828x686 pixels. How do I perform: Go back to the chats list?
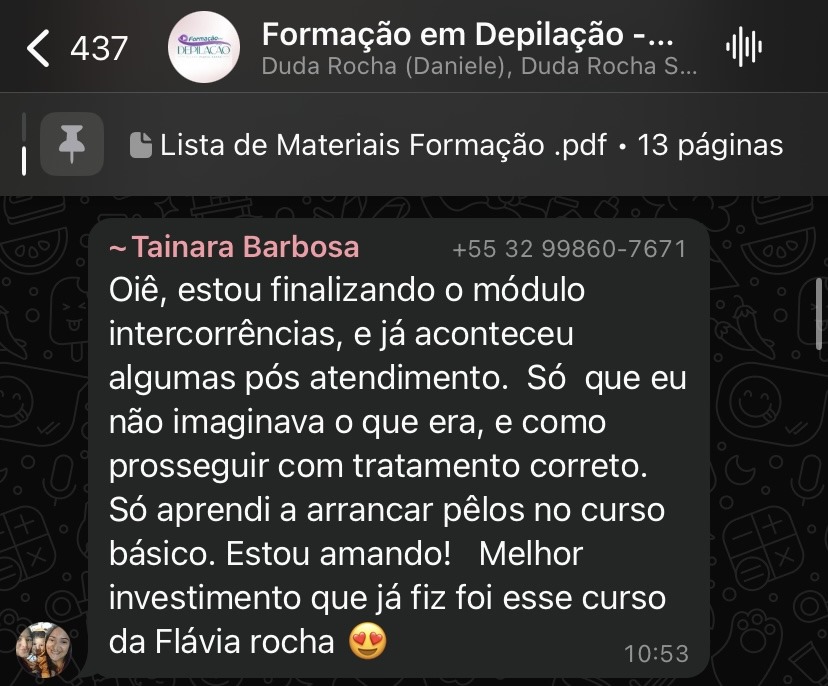tap(40, 47)
